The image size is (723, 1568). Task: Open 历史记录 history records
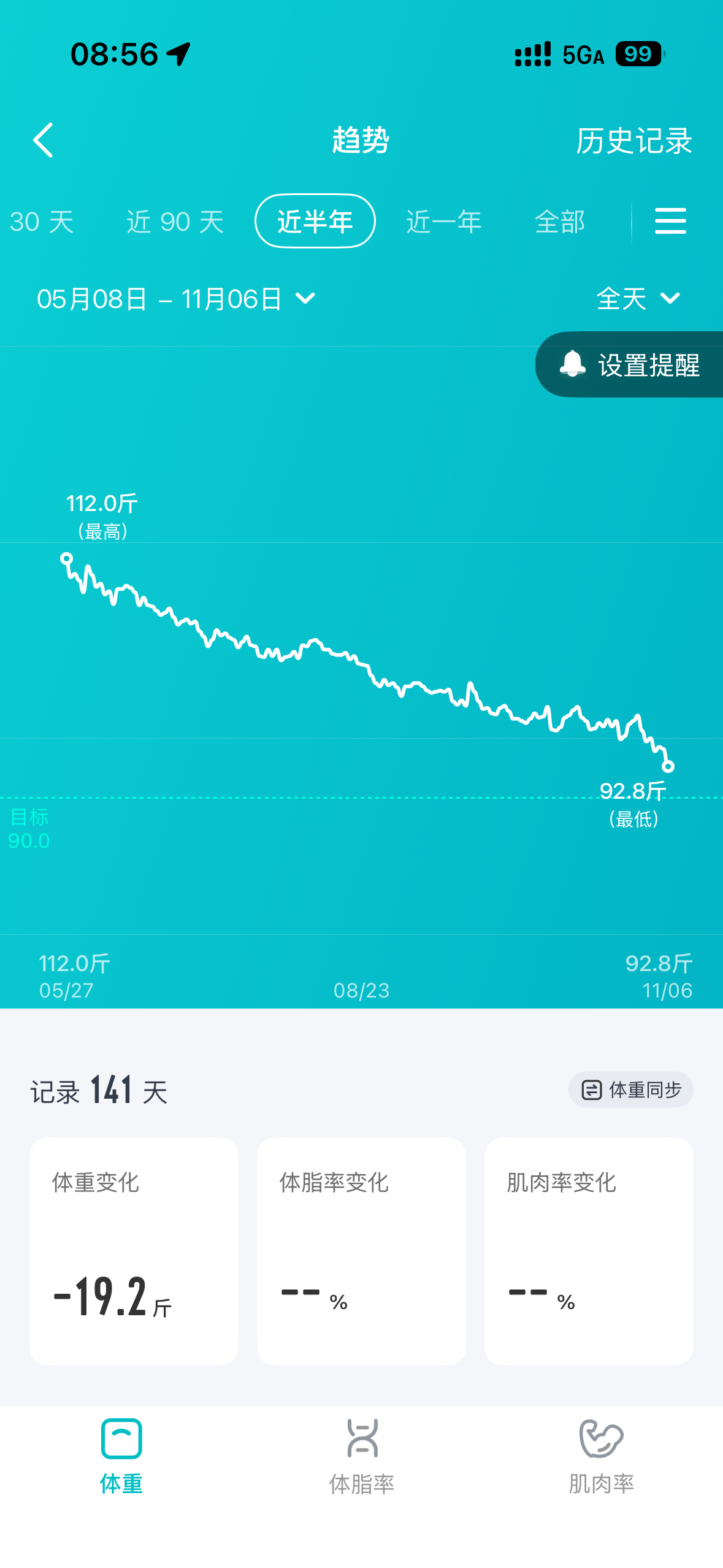point(633,141)
